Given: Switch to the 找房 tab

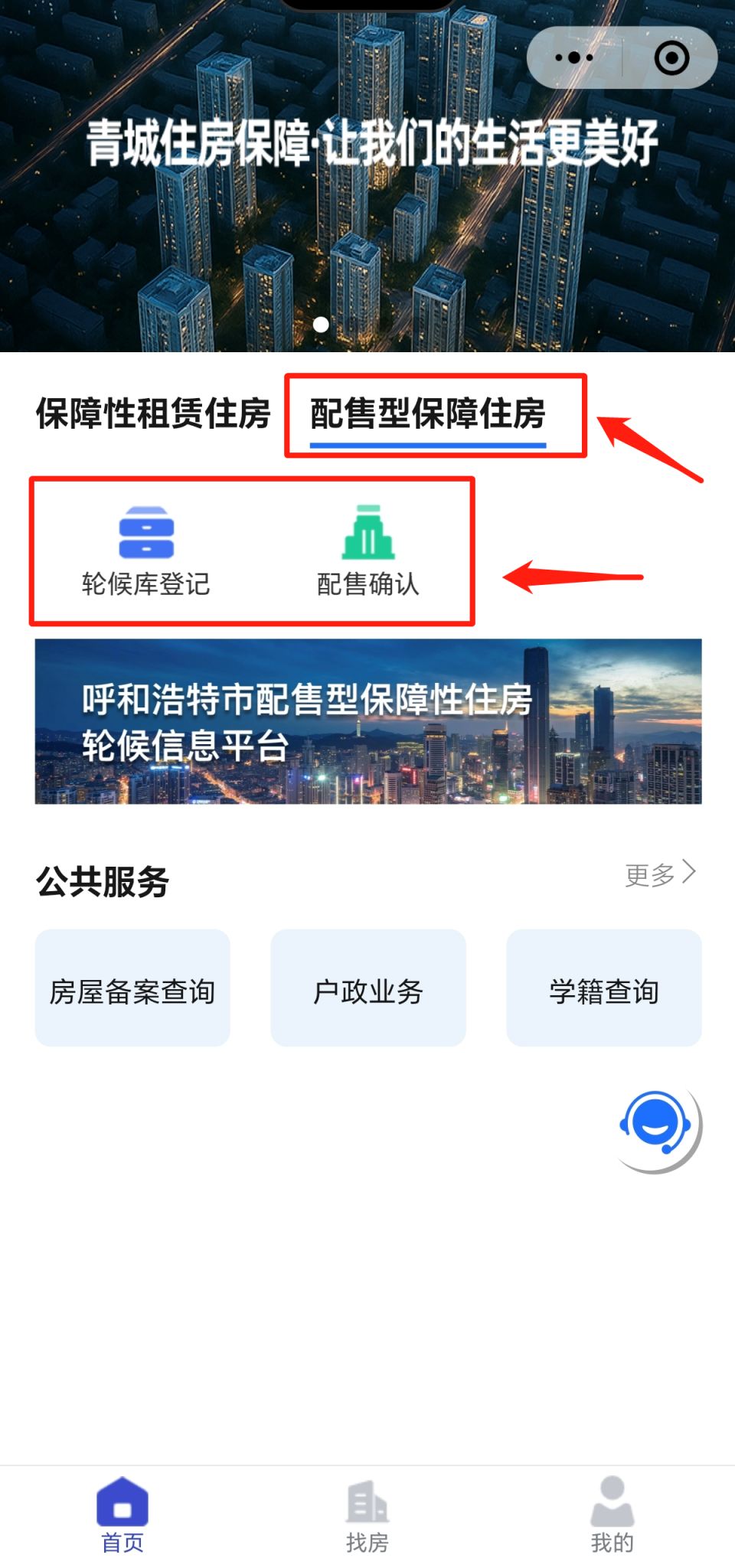Looking at the screenshot, I should tap(367, 1516).
